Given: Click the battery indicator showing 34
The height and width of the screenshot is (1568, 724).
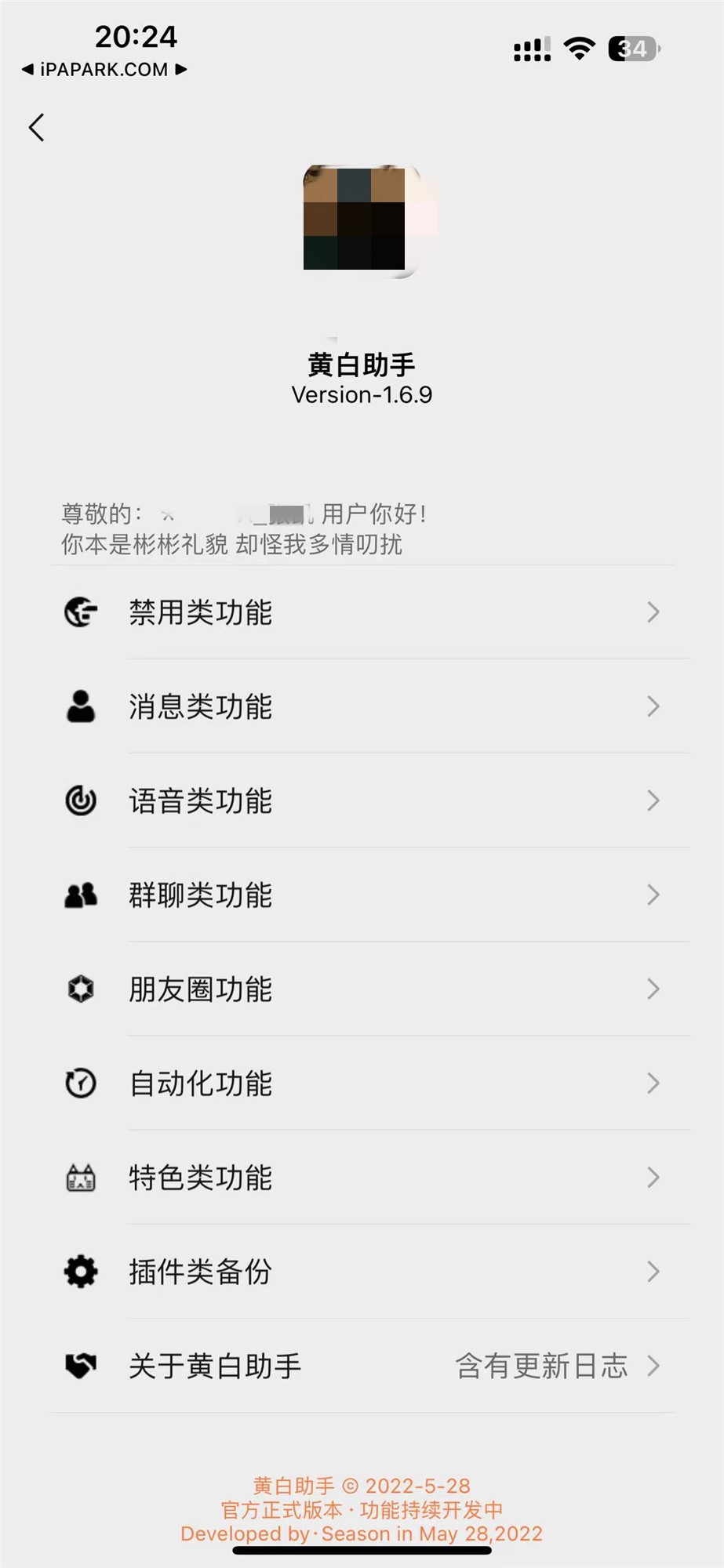Looking at the screenshot, I should tap(632, 49).
